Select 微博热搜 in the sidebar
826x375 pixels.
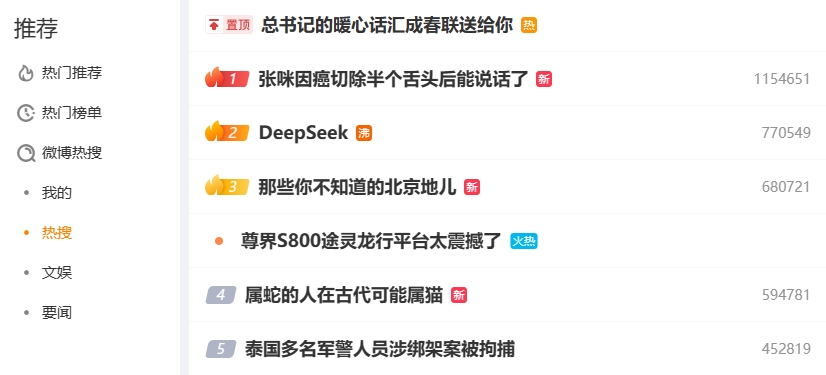60,153
